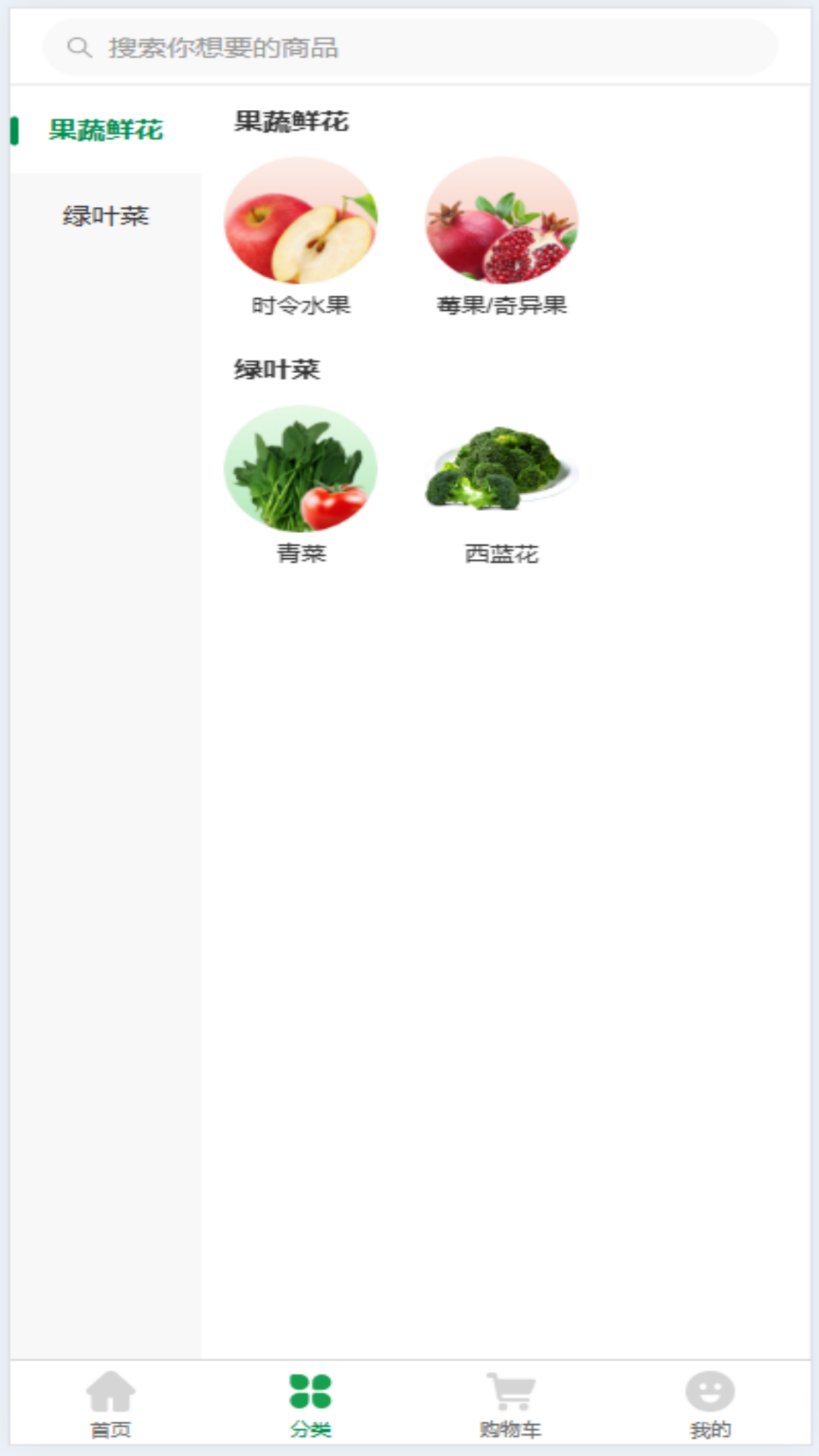The height and width of the screenshot is (1456, 819).
Task: Click the 青菜 label text
Action: 303,554
